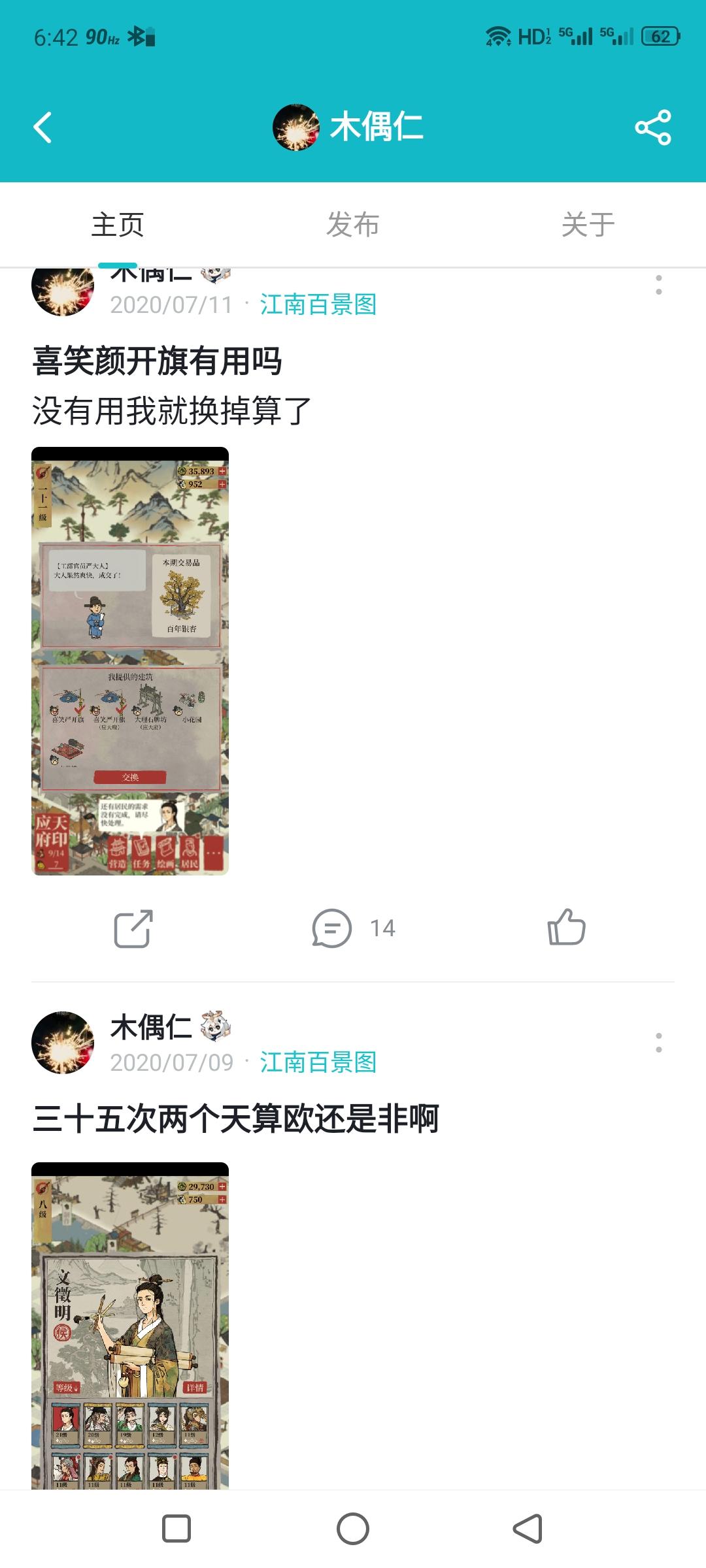Tap the back arrow in the header

[x=43, y=127]
